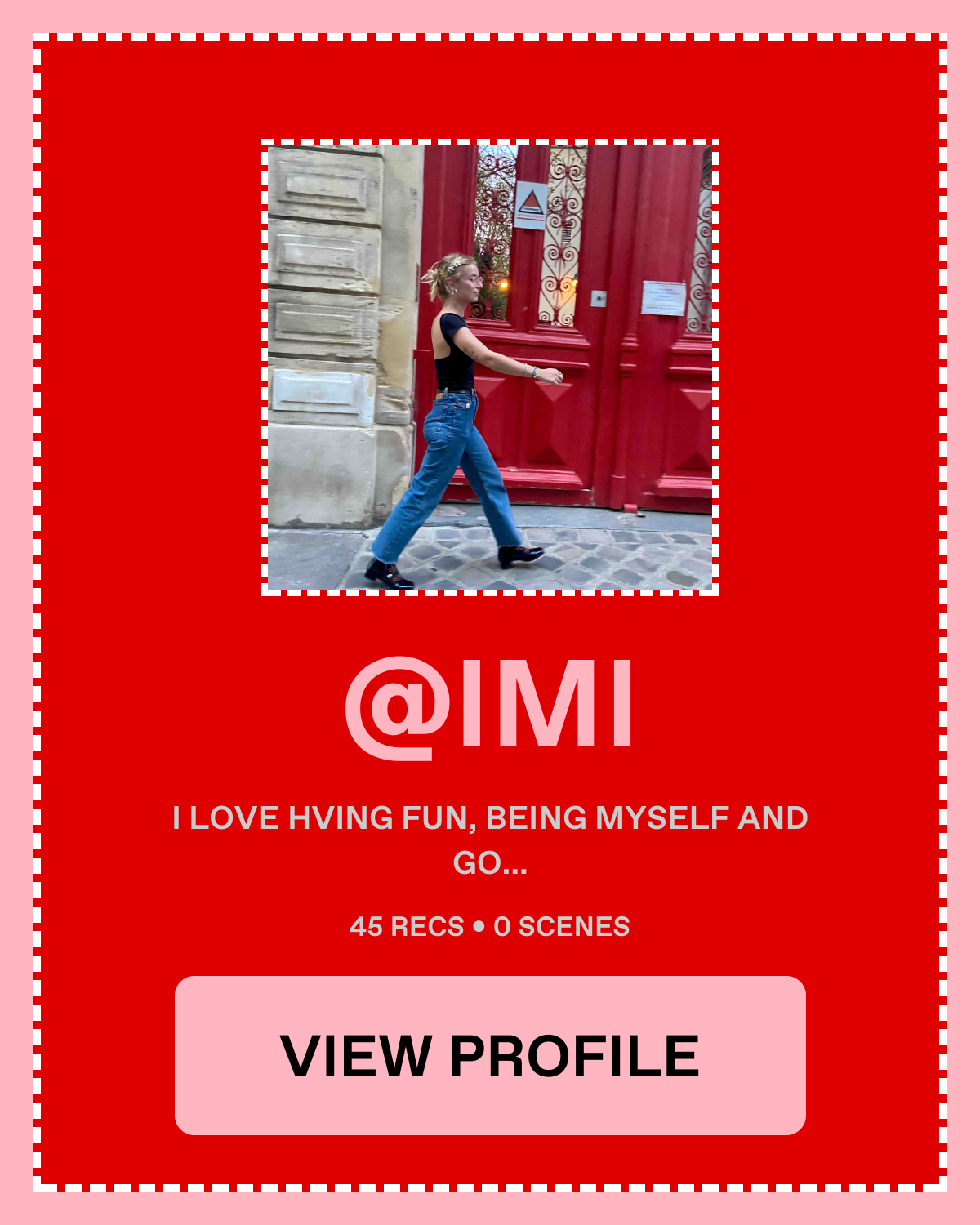
Task: Open @IMI's profile photo
Action: (x=490, y=367)
